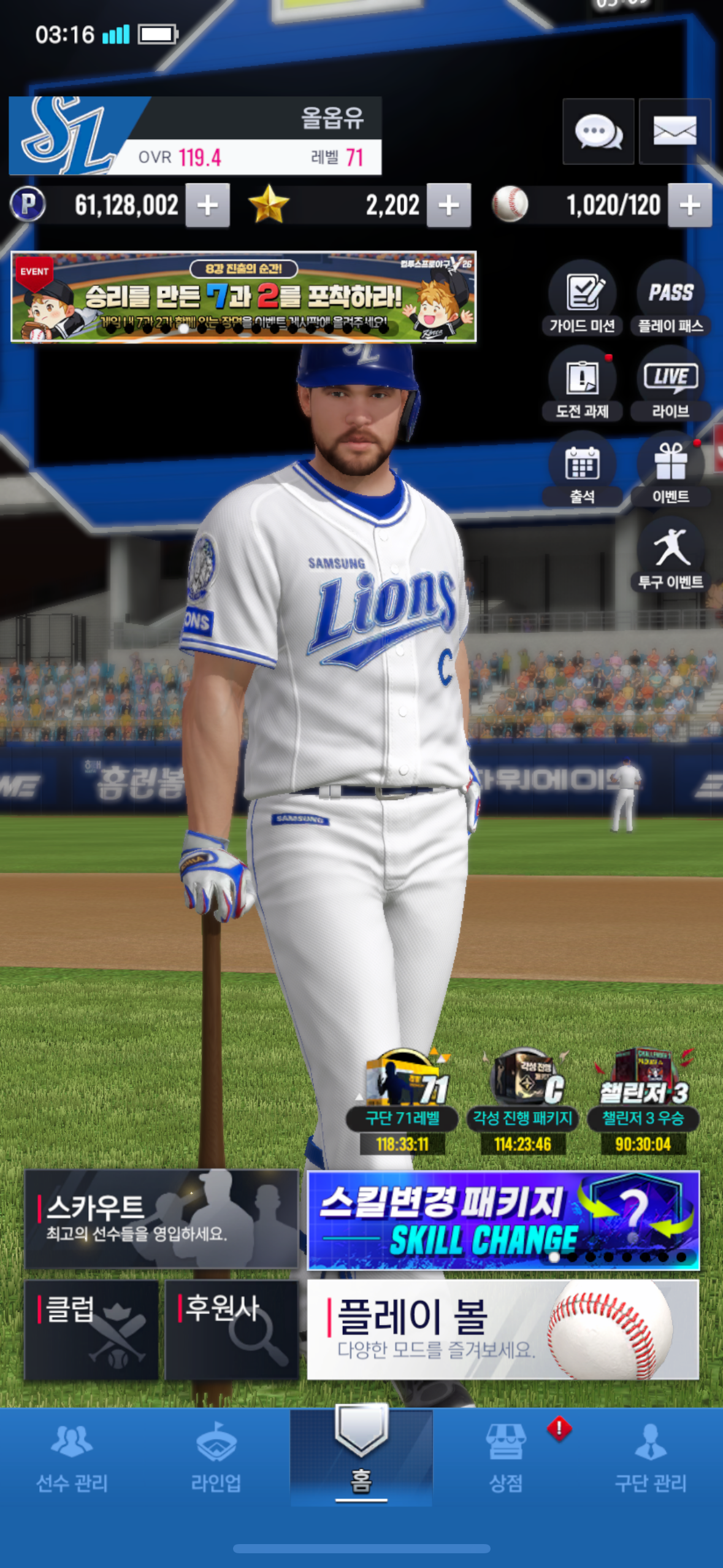Refill baseballs with the plus button
The height and width of the screenshot is (1568, 723).
[690, 206]
